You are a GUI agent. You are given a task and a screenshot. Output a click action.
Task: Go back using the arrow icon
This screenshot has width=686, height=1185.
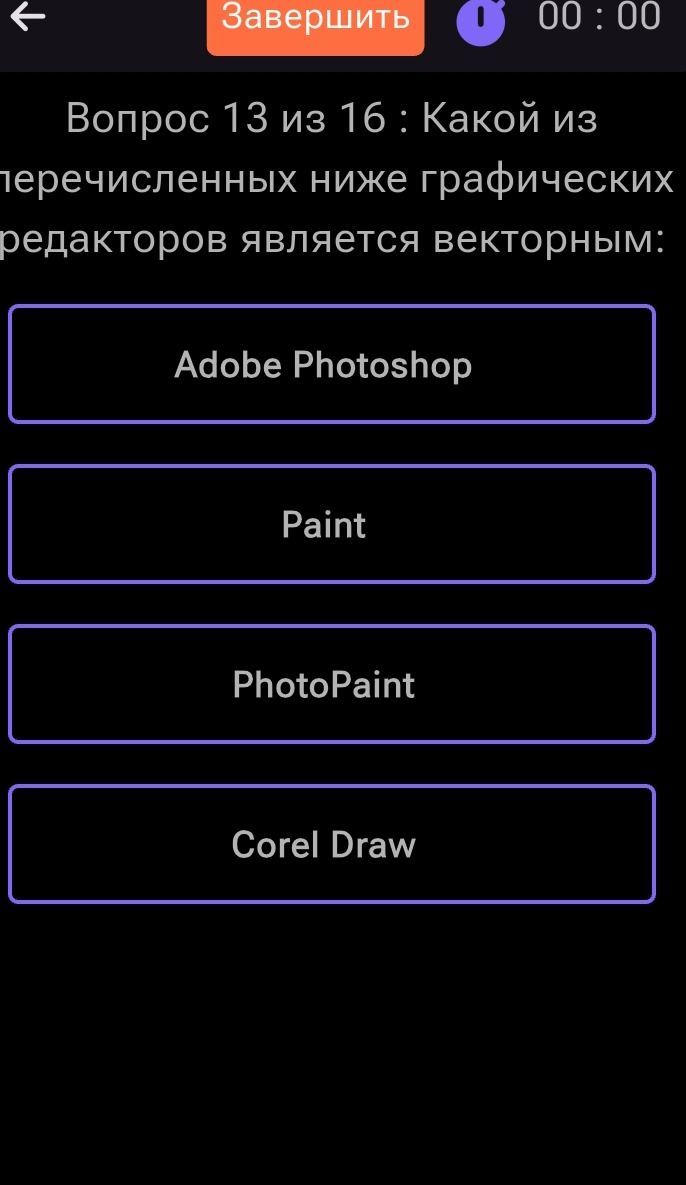[x=28, y=17]
